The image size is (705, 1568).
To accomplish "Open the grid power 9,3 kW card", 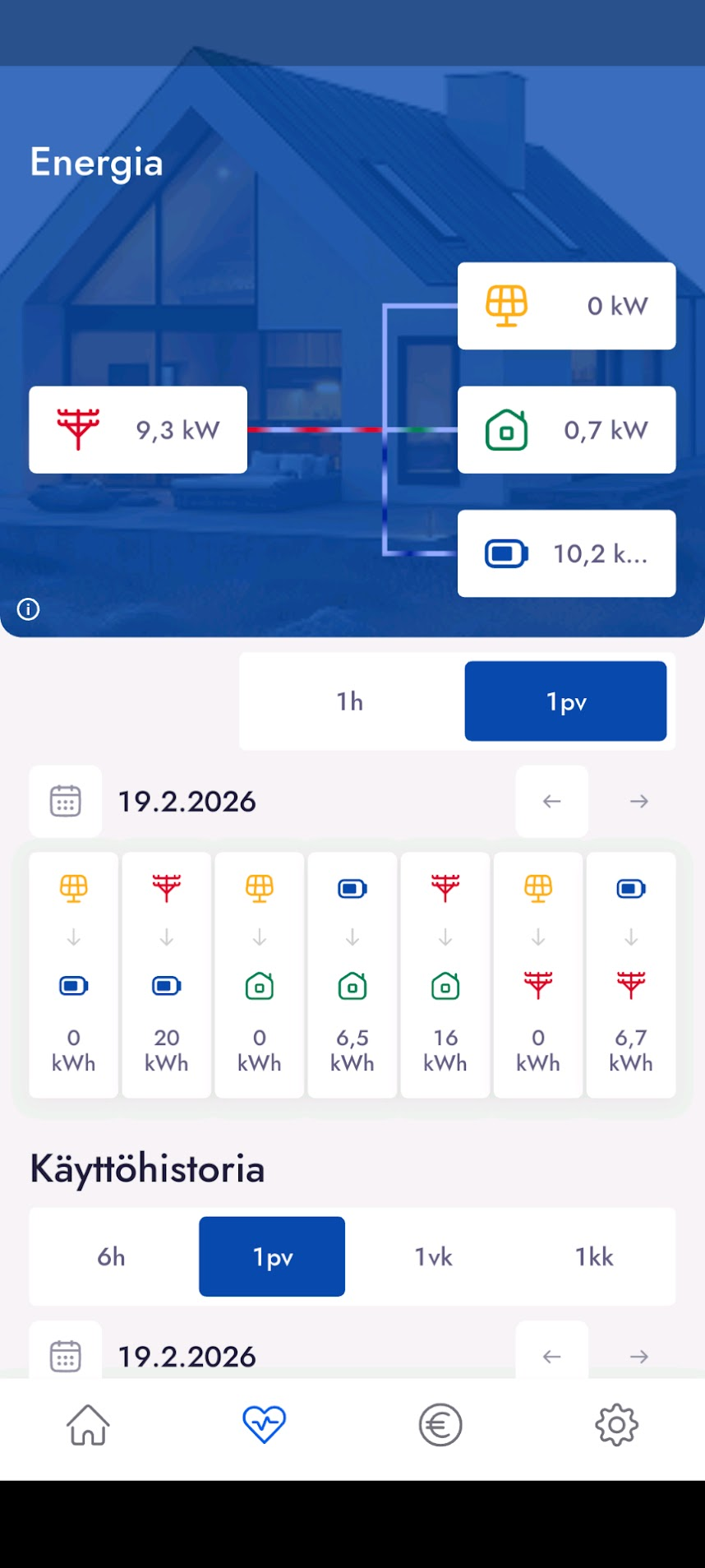I will [x=138, y=429].
